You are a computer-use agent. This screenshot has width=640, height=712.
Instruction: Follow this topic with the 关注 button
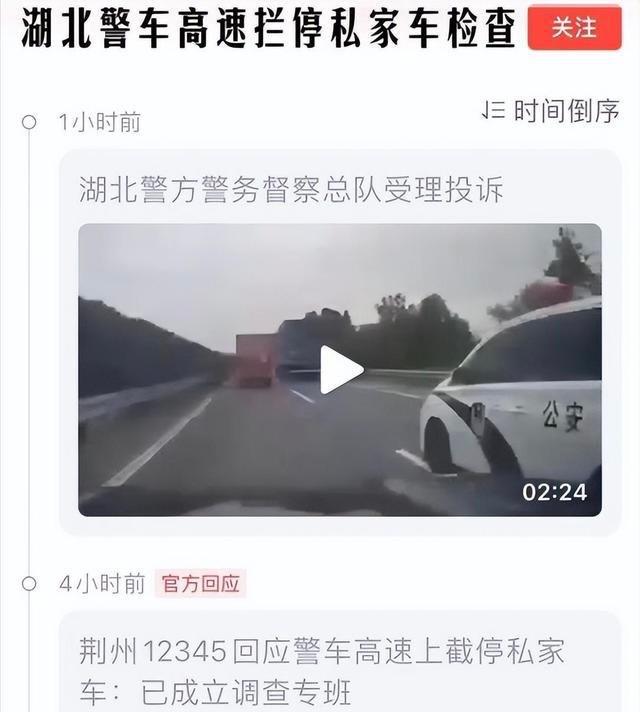tap(573, 29)
